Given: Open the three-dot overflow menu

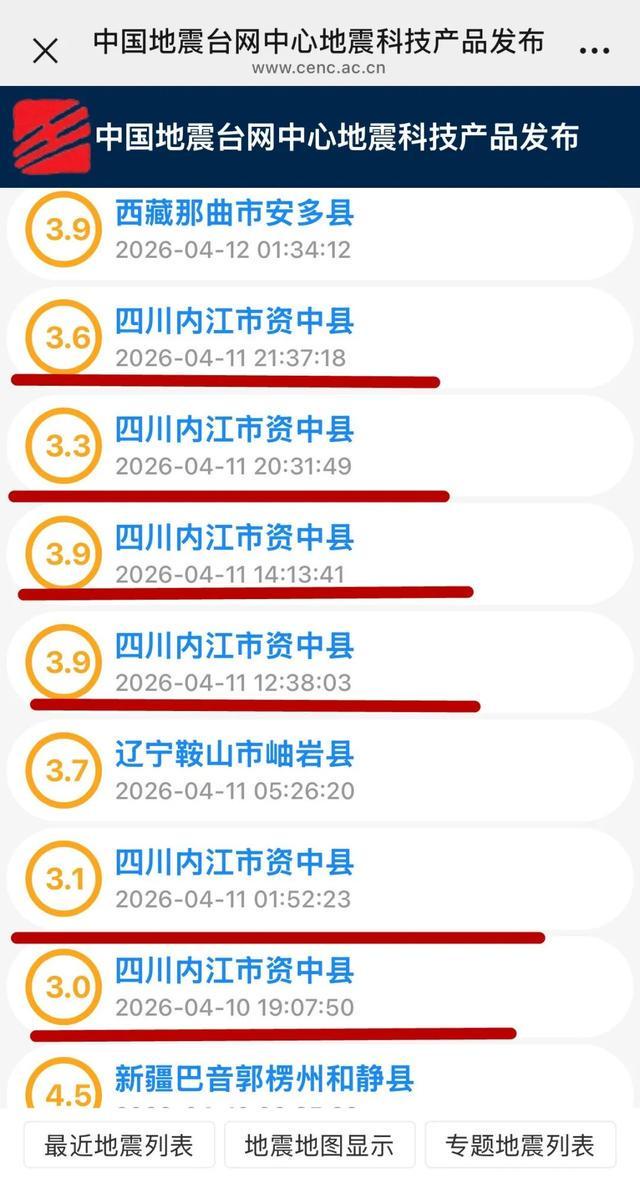Looking at the screenshot, I should 594,50.
